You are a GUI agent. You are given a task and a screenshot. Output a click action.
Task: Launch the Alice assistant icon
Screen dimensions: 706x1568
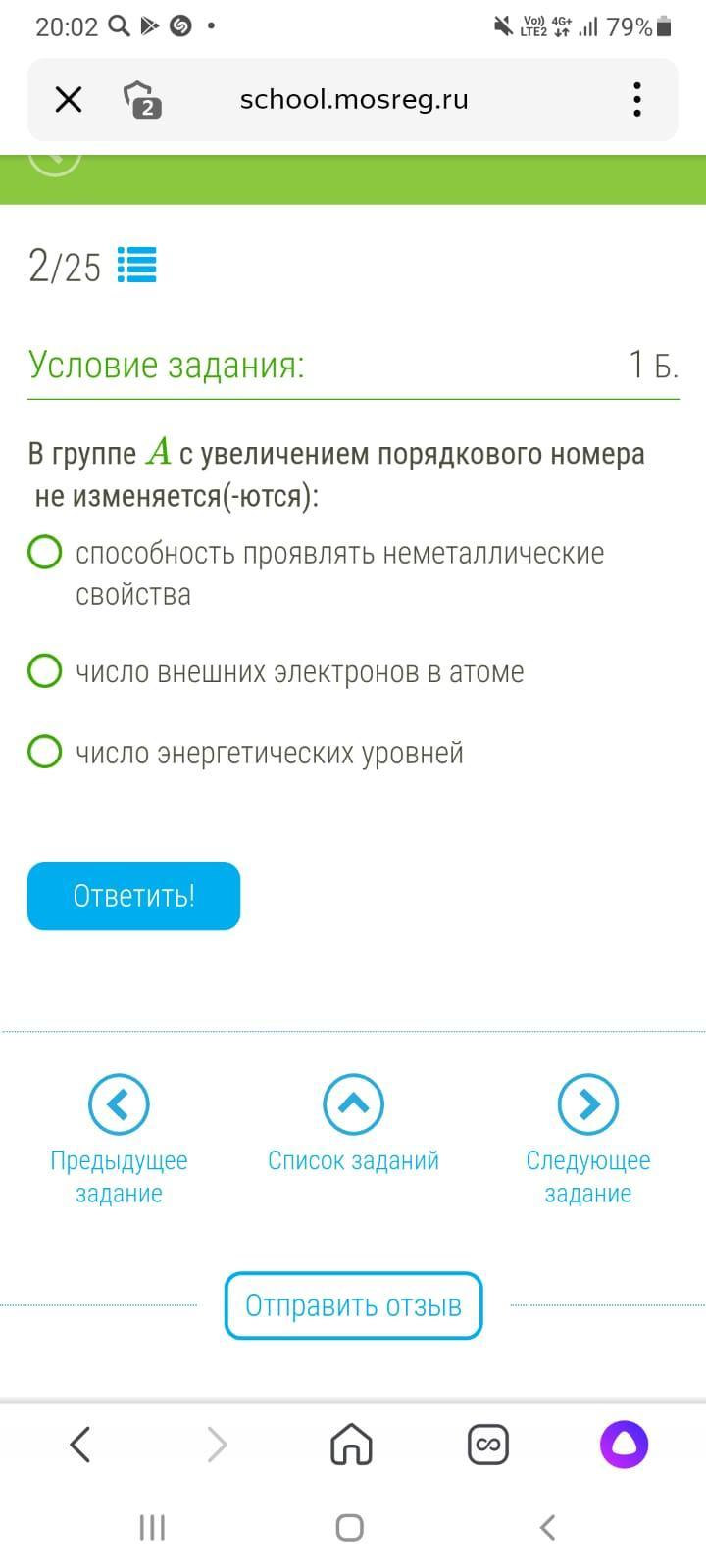click(624, 1445)
